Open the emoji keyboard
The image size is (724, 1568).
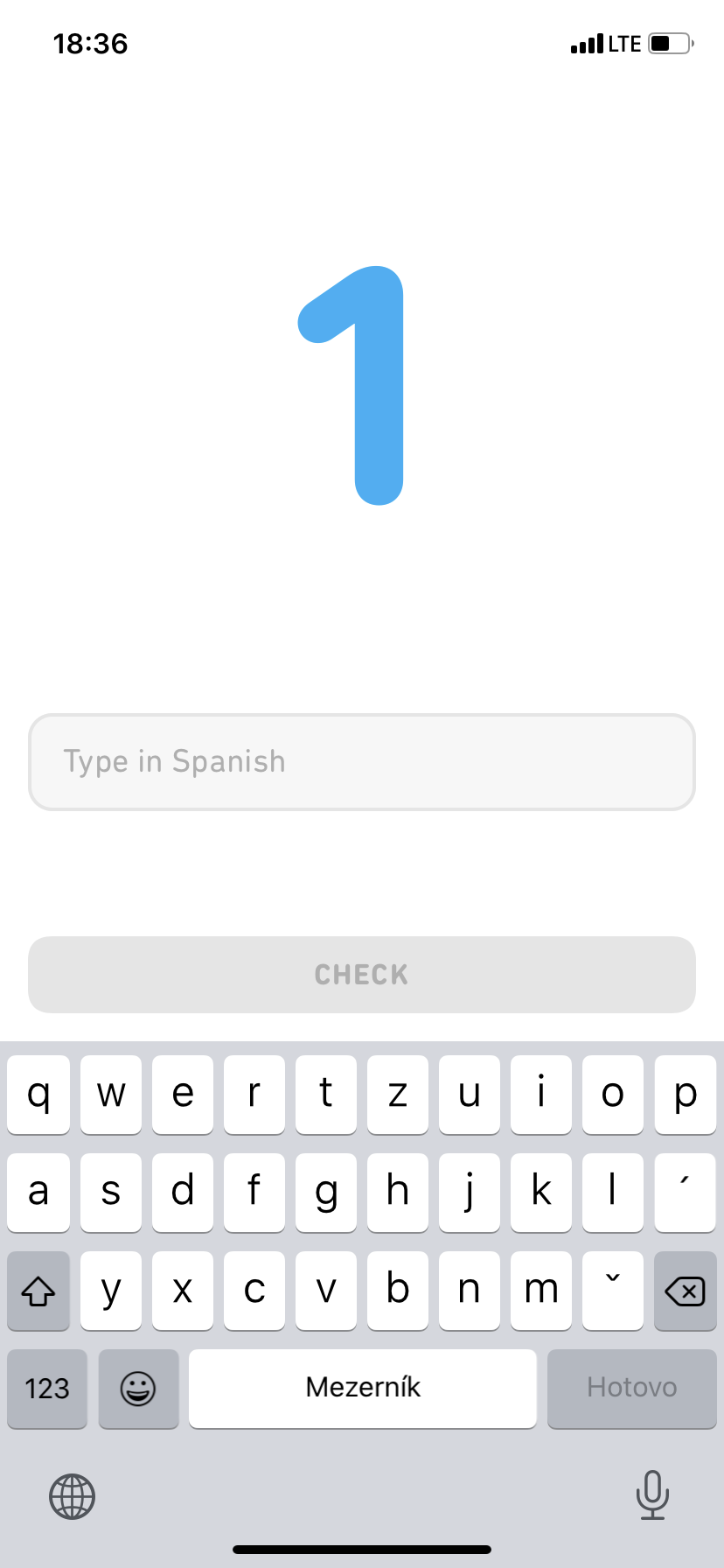(x=138, y=1388)
